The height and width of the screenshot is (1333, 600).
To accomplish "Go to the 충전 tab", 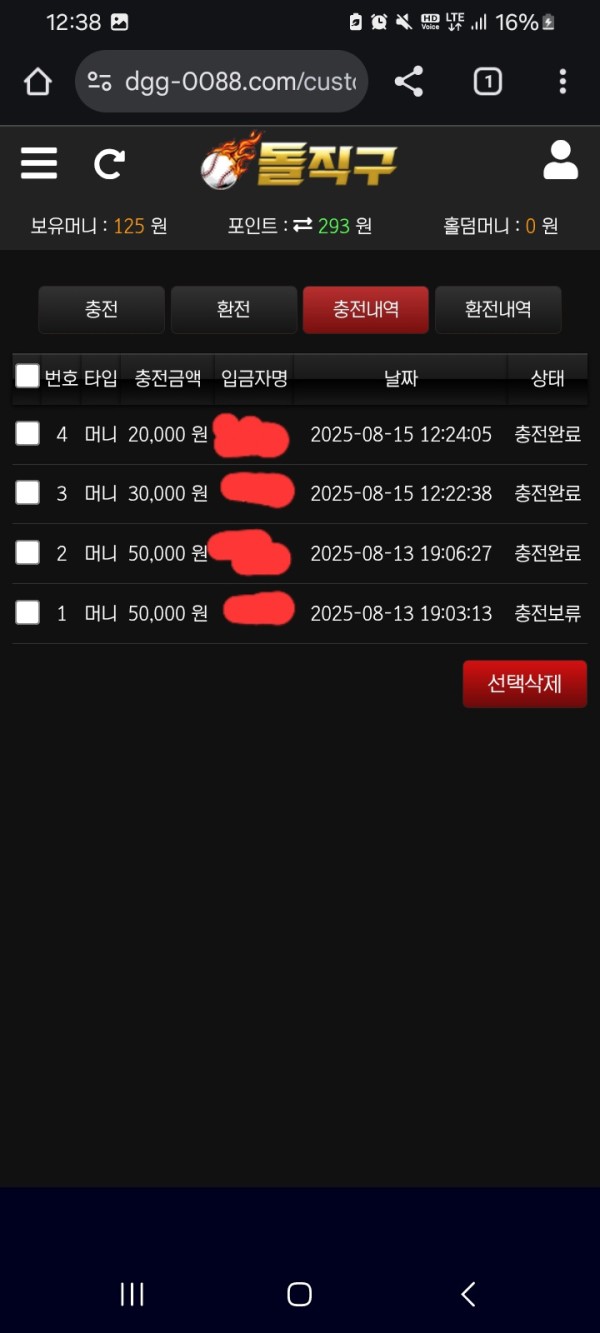I will pos(101,309).
